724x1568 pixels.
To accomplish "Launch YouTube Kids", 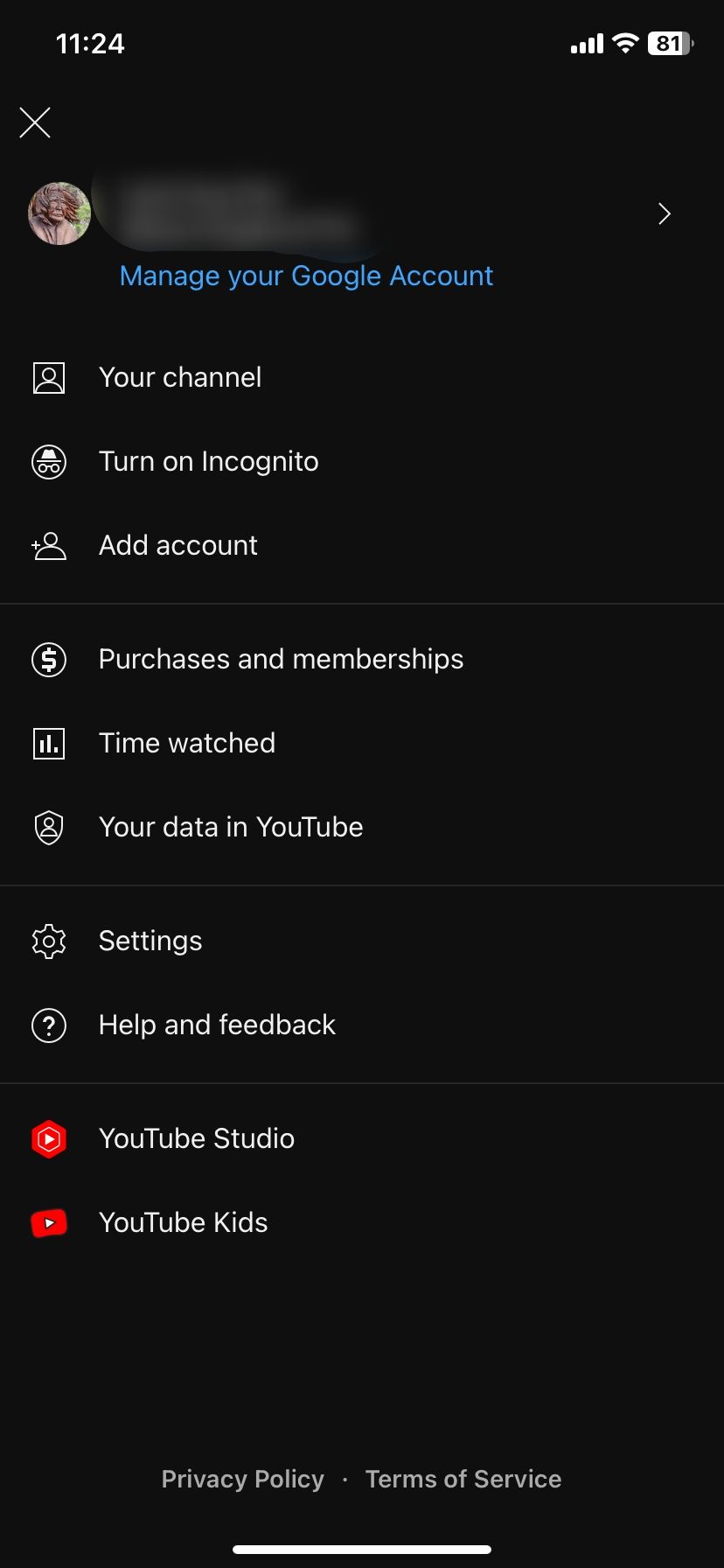I will click(183, 1222).
